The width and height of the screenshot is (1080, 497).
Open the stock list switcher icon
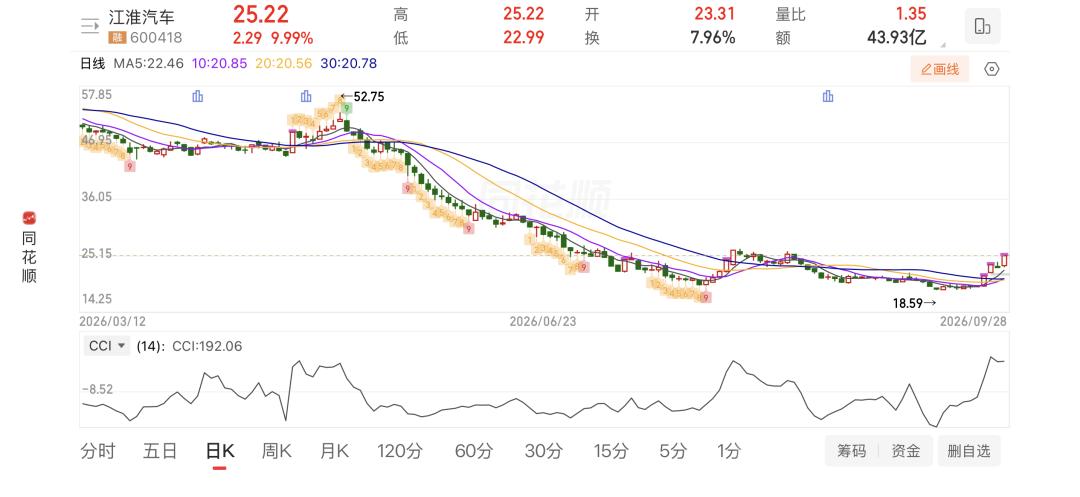[x=90, y=26]
